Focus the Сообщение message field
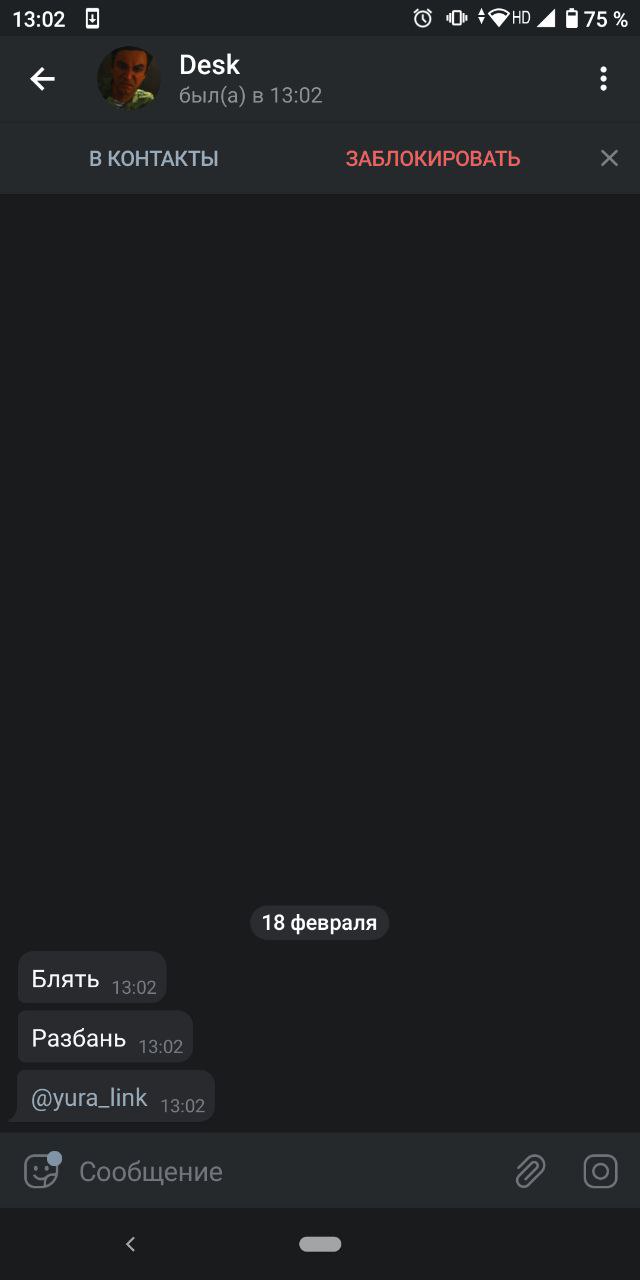 (280, 1171)
